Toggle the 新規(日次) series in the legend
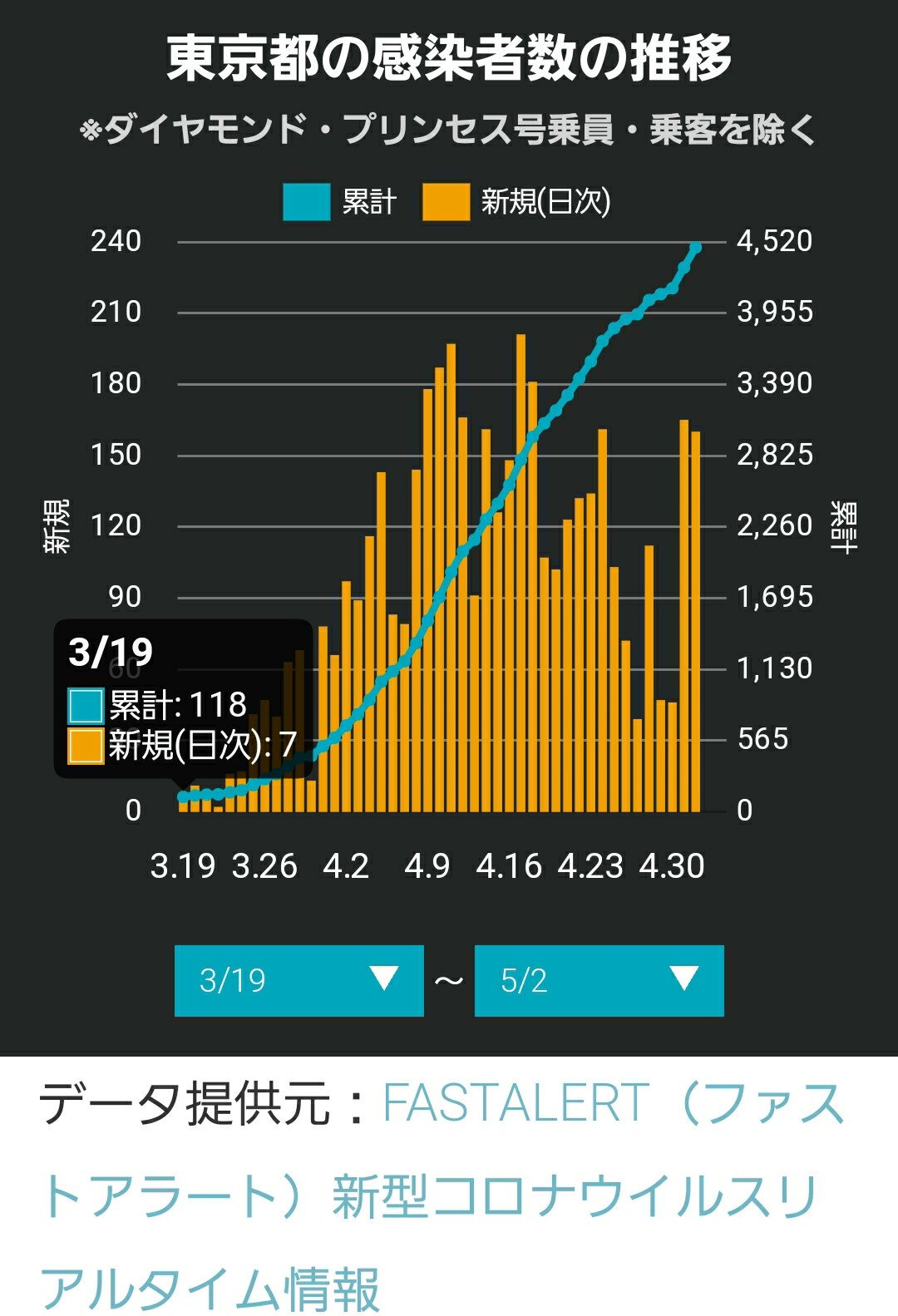This screenshot has width=898, height=1316. tap(516, 202)
